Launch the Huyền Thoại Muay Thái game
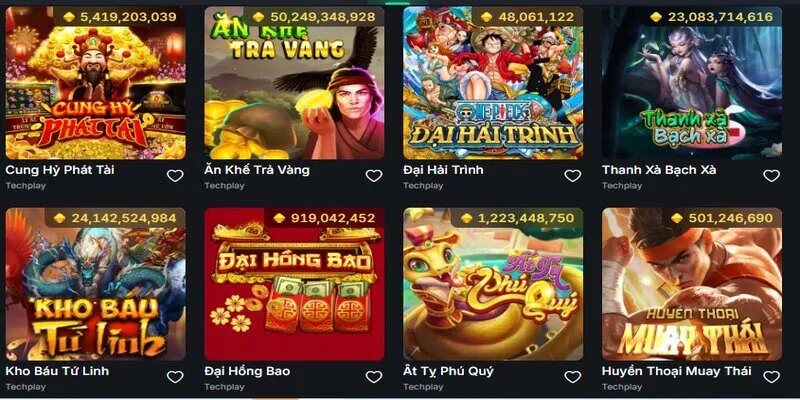 (x=692, y=285)
